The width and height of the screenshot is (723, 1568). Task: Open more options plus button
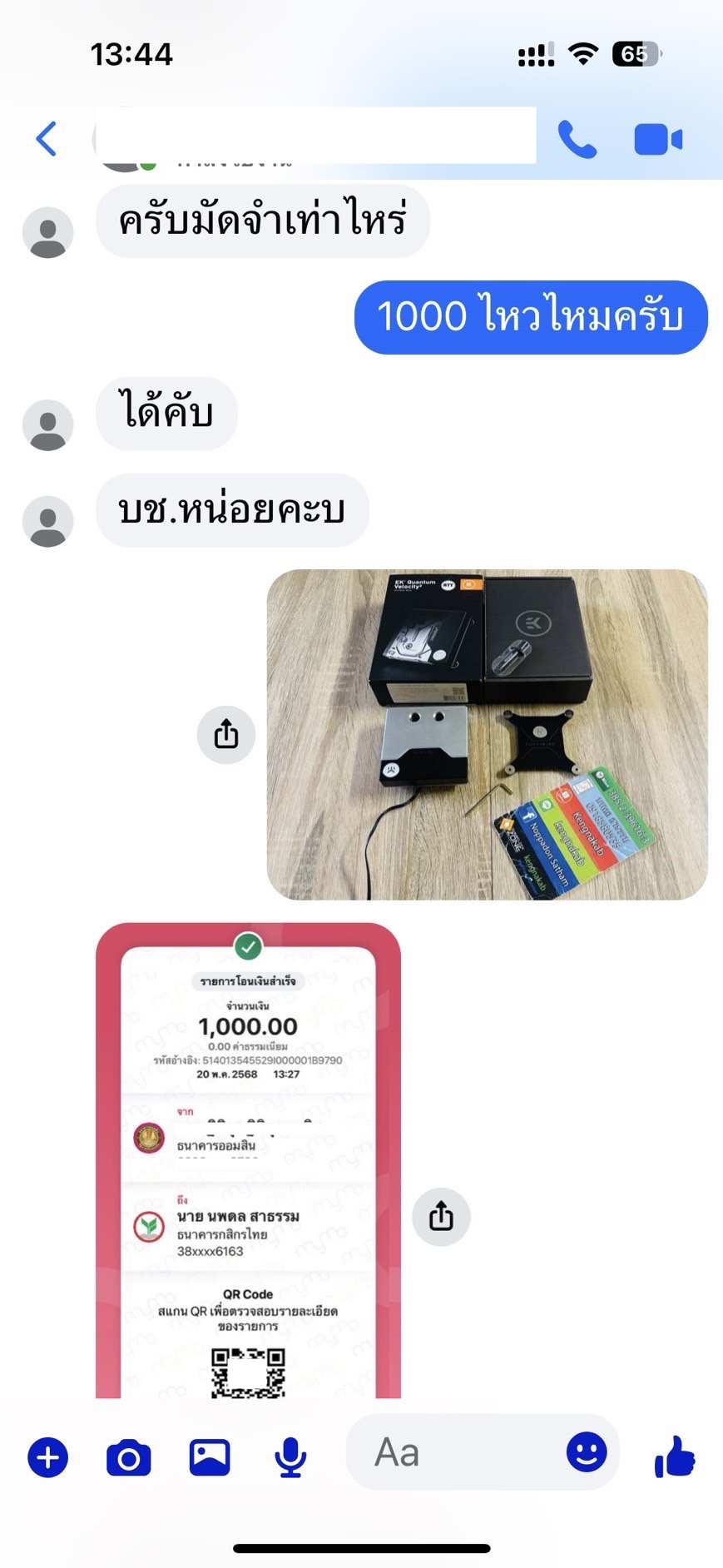click(x=48, y=1457)
